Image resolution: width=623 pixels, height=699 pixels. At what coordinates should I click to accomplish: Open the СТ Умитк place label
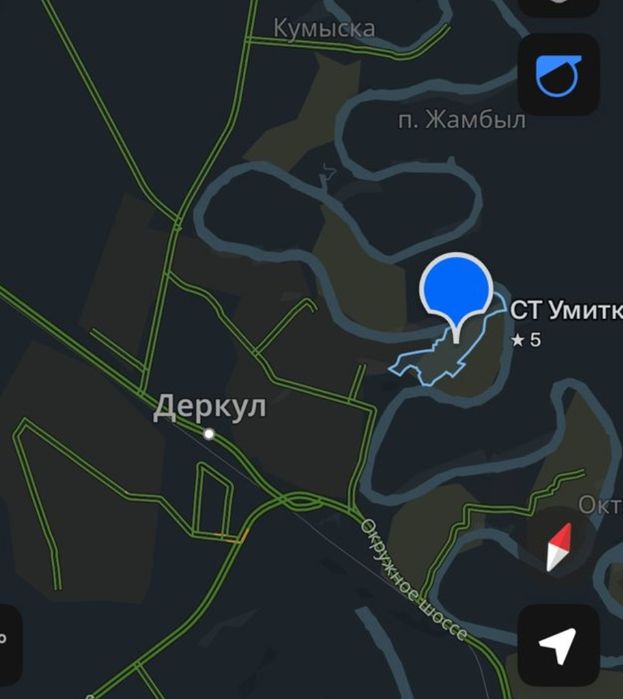565,311
